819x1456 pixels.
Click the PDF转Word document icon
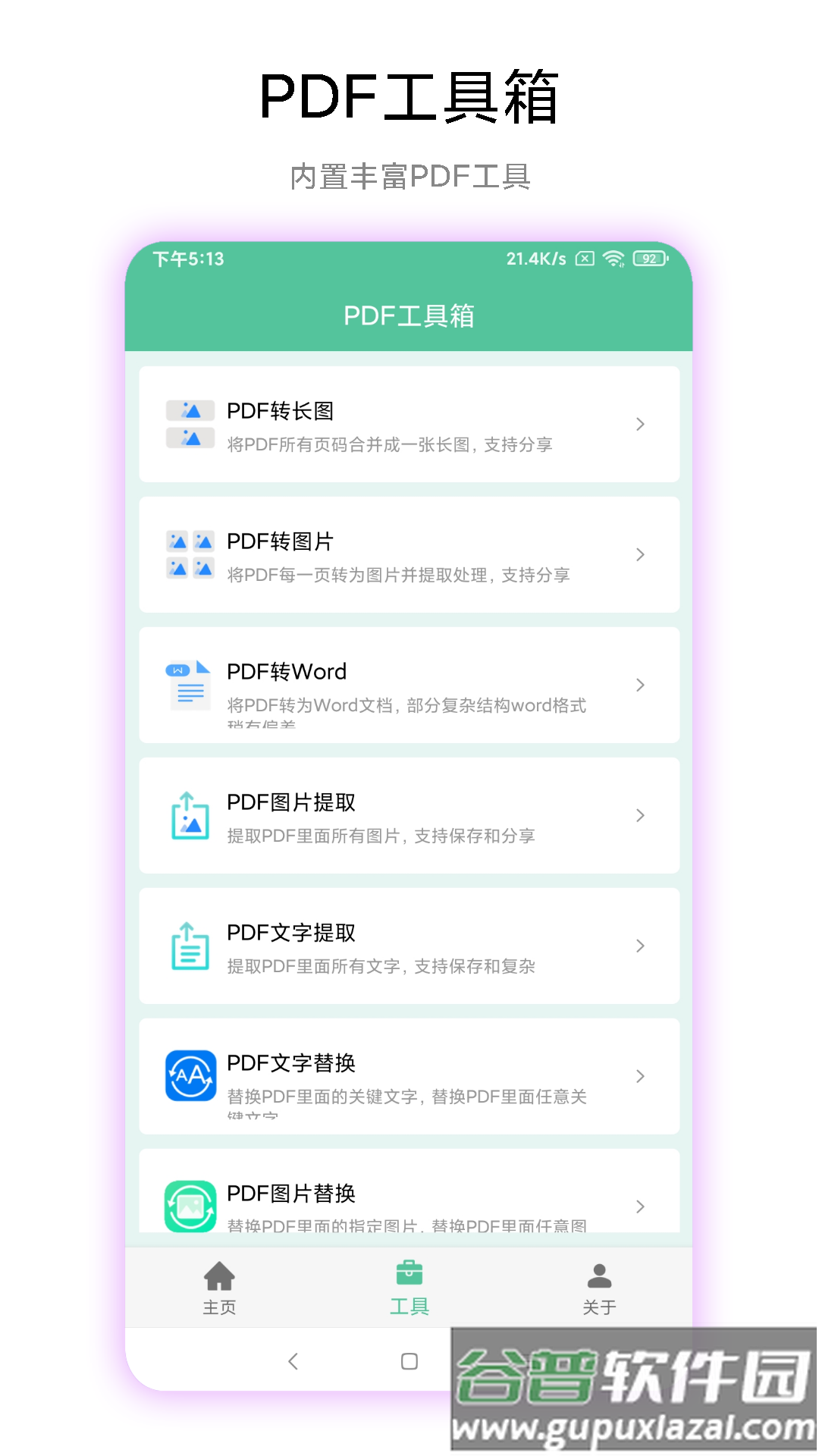(x=188, y=685)
